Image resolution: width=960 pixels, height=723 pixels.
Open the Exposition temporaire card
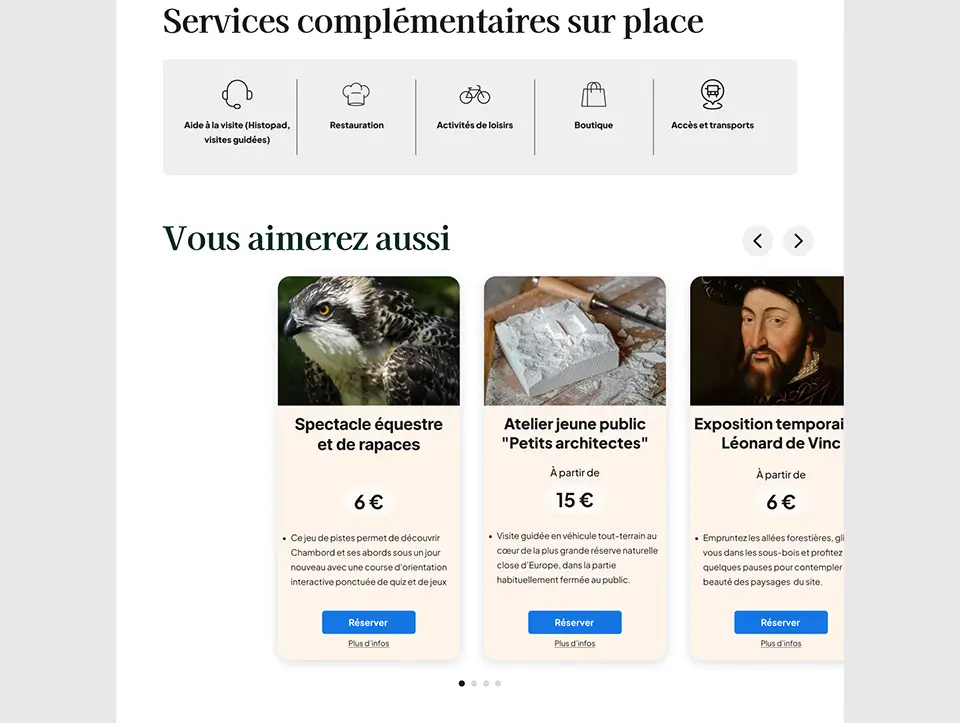click(768, 435)
